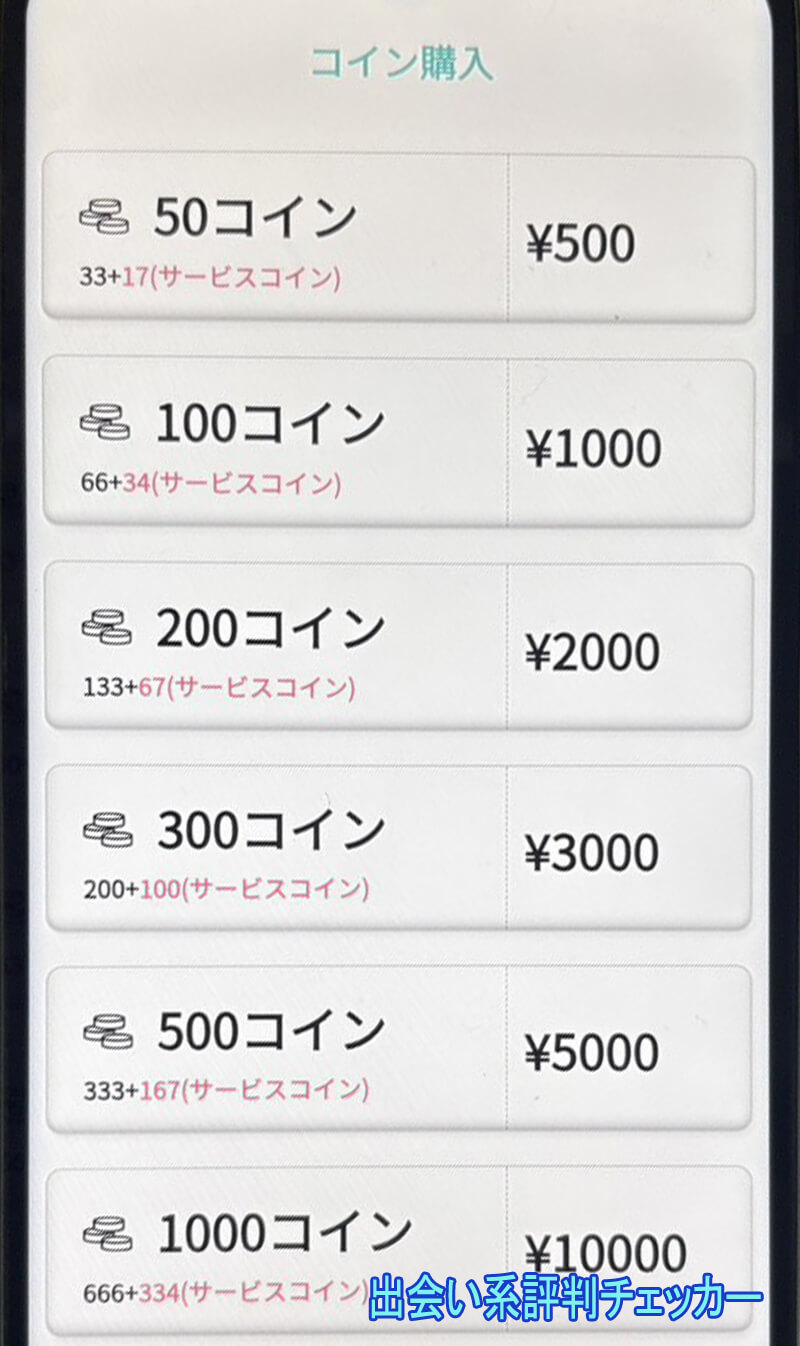Click the coin stack icon beside 200コイン
The width and height of the screenshot is (800, 1346).
(x=107, y=627)
